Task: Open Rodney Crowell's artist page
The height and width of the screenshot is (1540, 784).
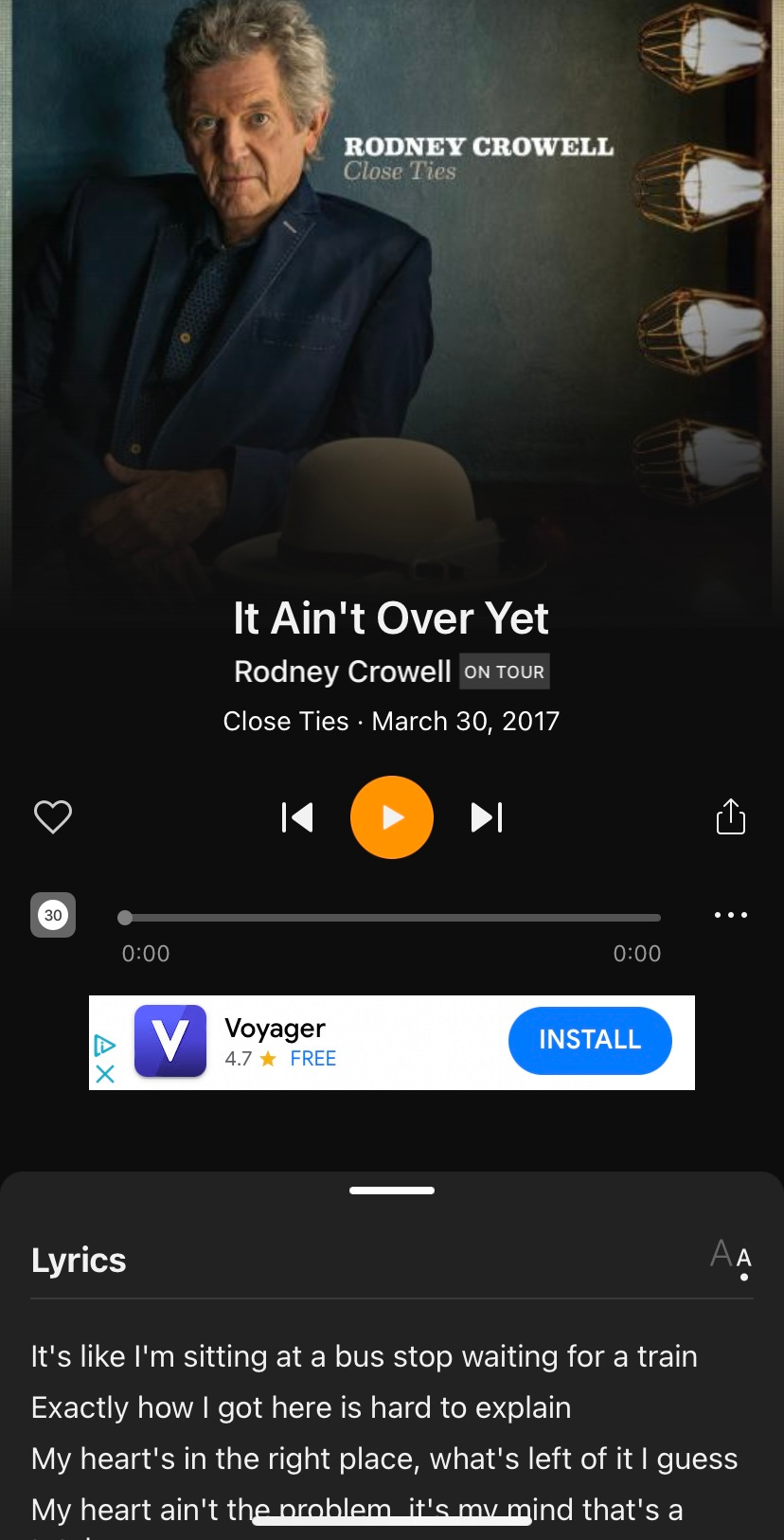Action: coord(342,672)
